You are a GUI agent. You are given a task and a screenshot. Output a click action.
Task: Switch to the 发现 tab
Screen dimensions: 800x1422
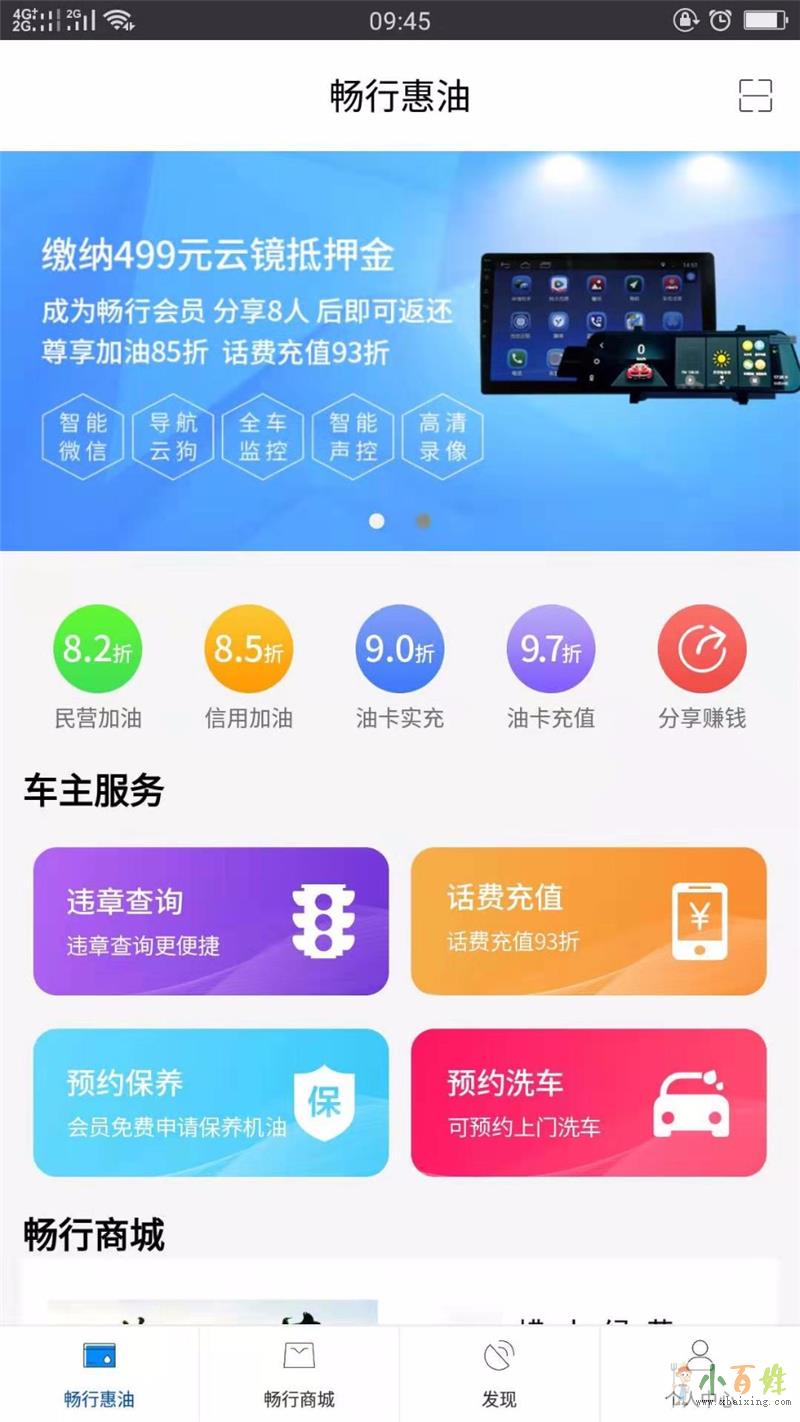pos(499,1375)
